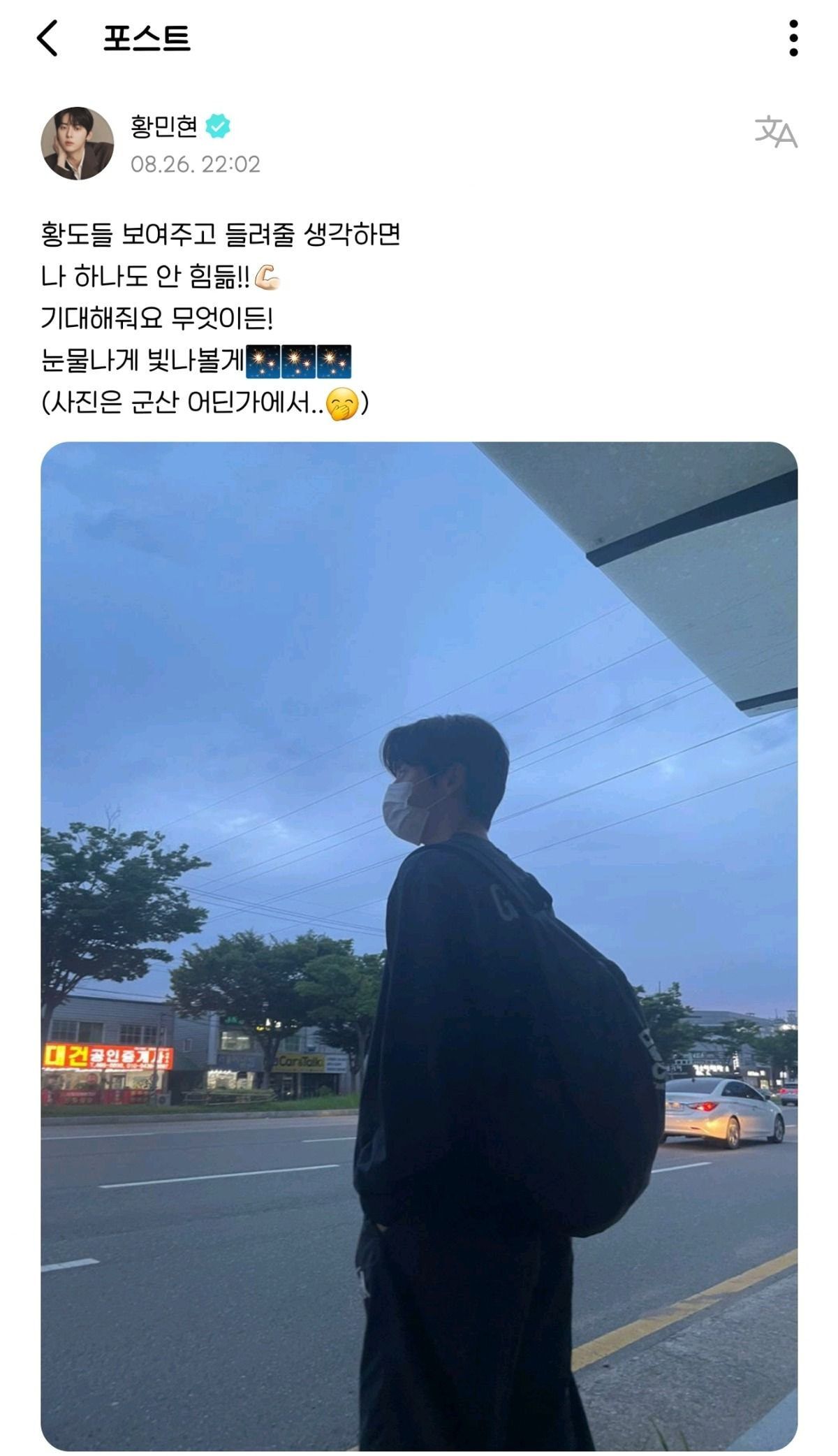
Task: Translate the post text
Action: [775, 132]
